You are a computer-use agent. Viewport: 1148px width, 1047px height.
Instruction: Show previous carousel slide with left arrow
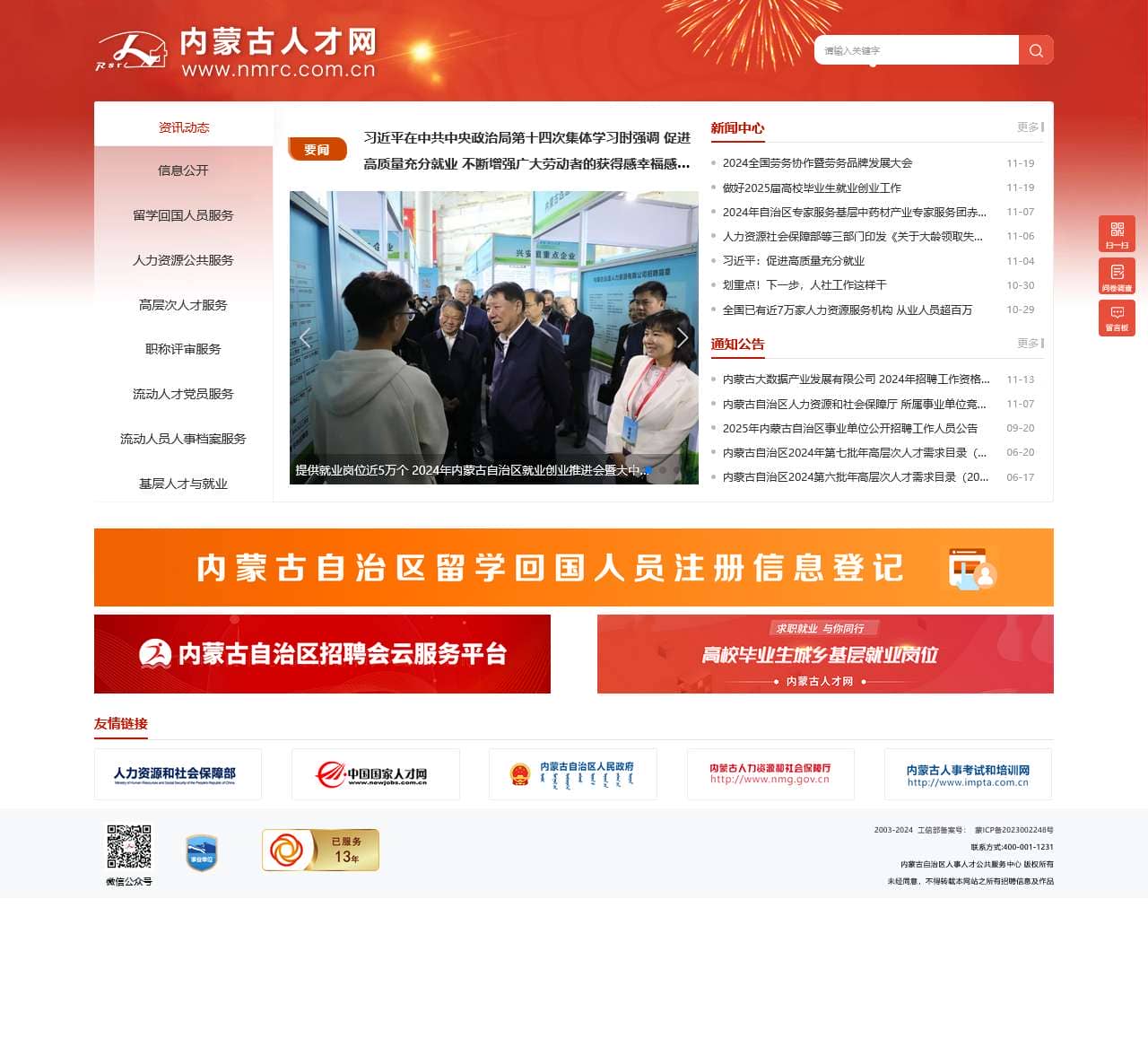tap(306, 338)
